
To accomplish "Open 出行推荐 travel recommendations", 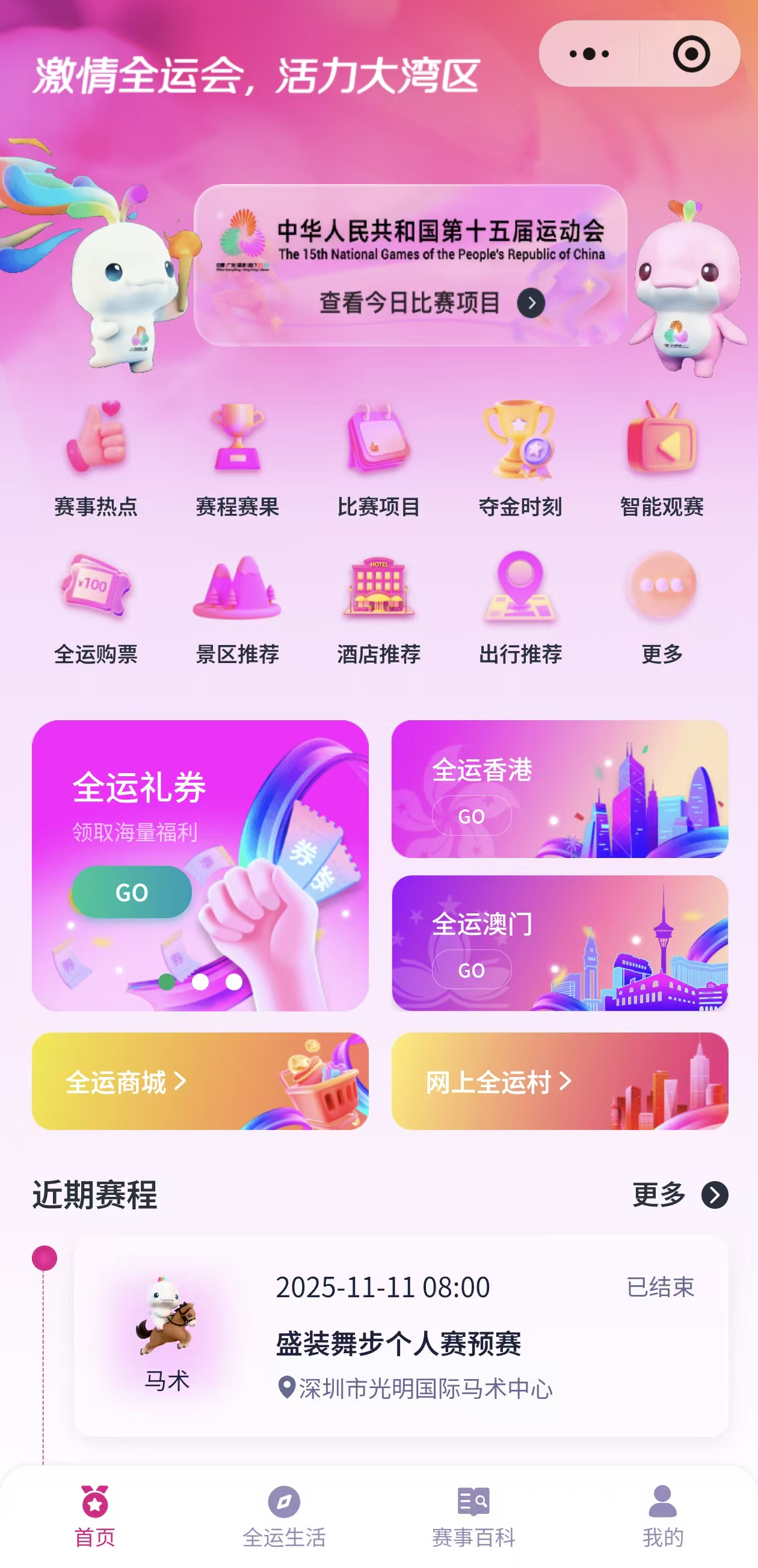I will coord(520,607).
